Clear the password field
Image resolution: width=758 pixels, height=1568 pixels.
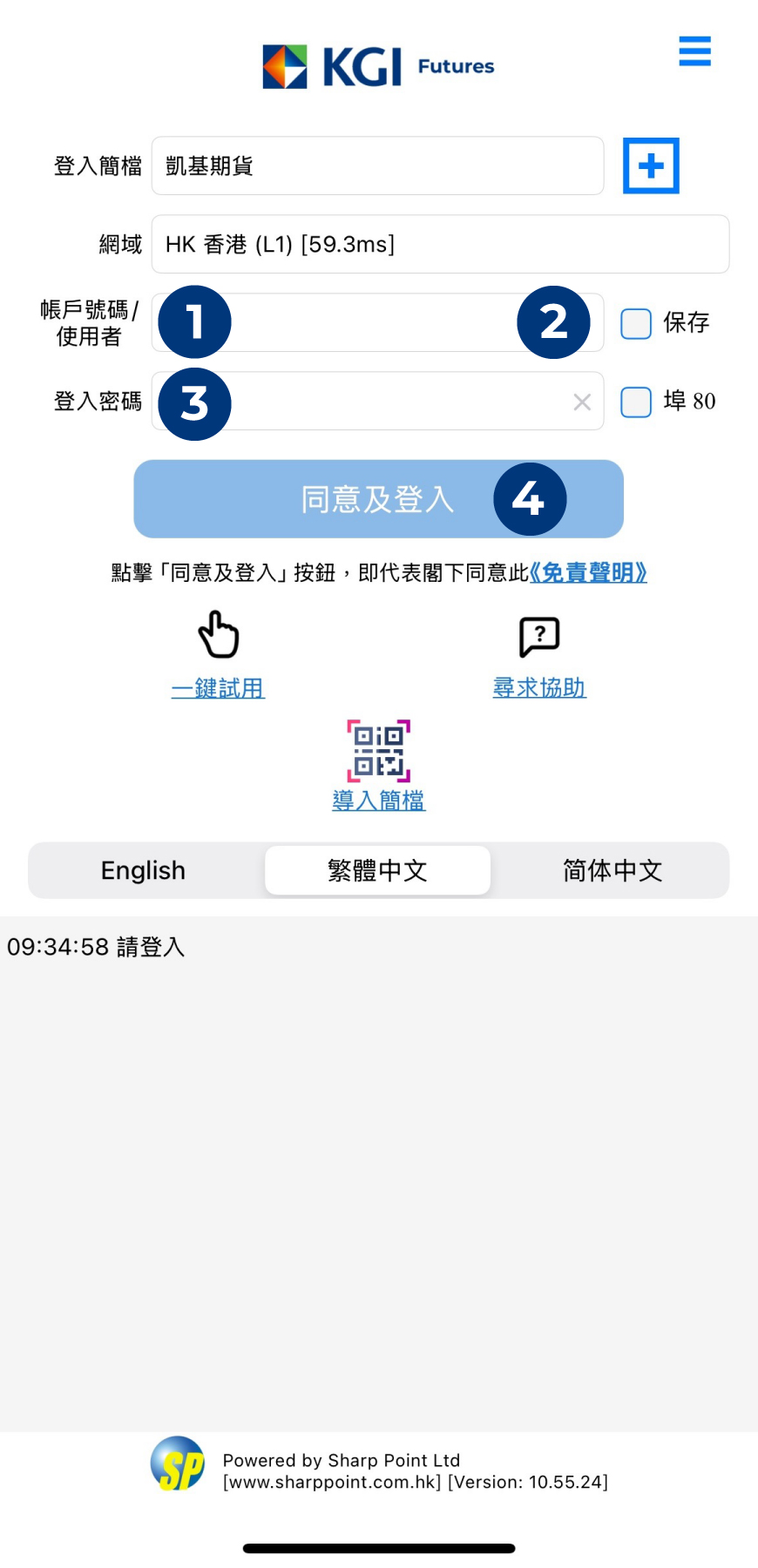[582, 402]
